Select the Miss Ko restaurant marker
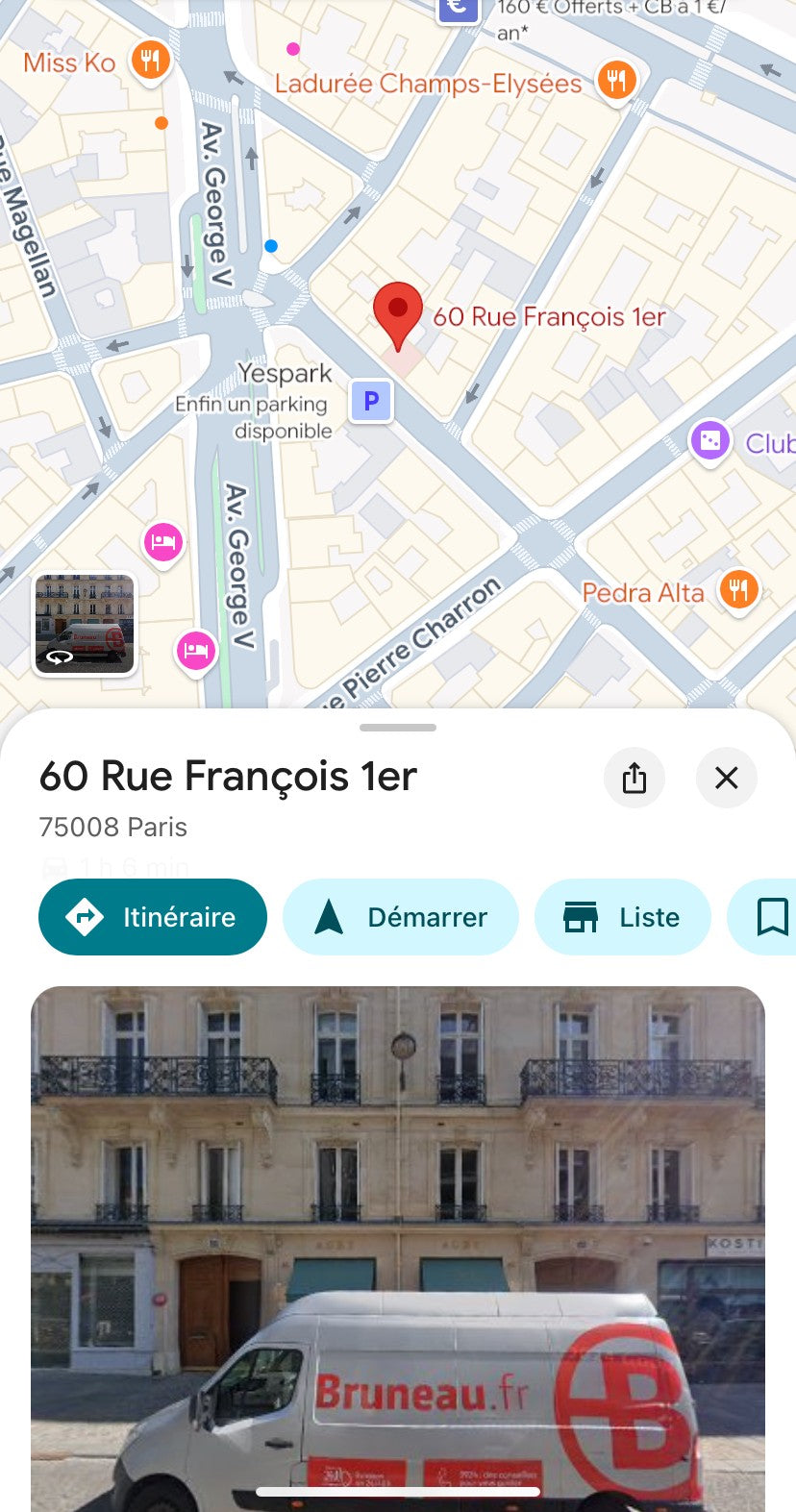The image size is (796, 1512). click(150, 61)
